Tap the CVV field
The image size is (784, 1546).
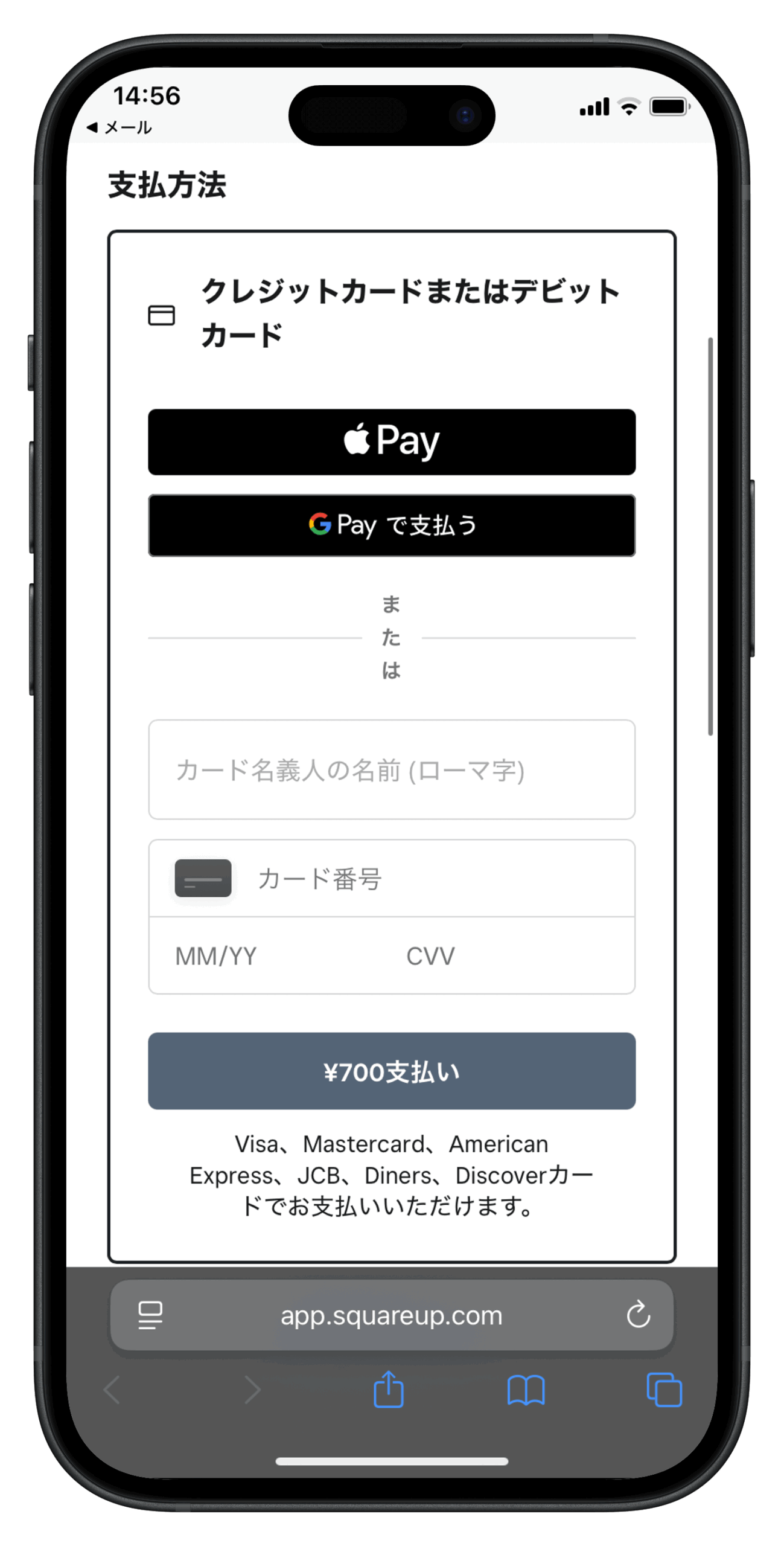(507, 956)
